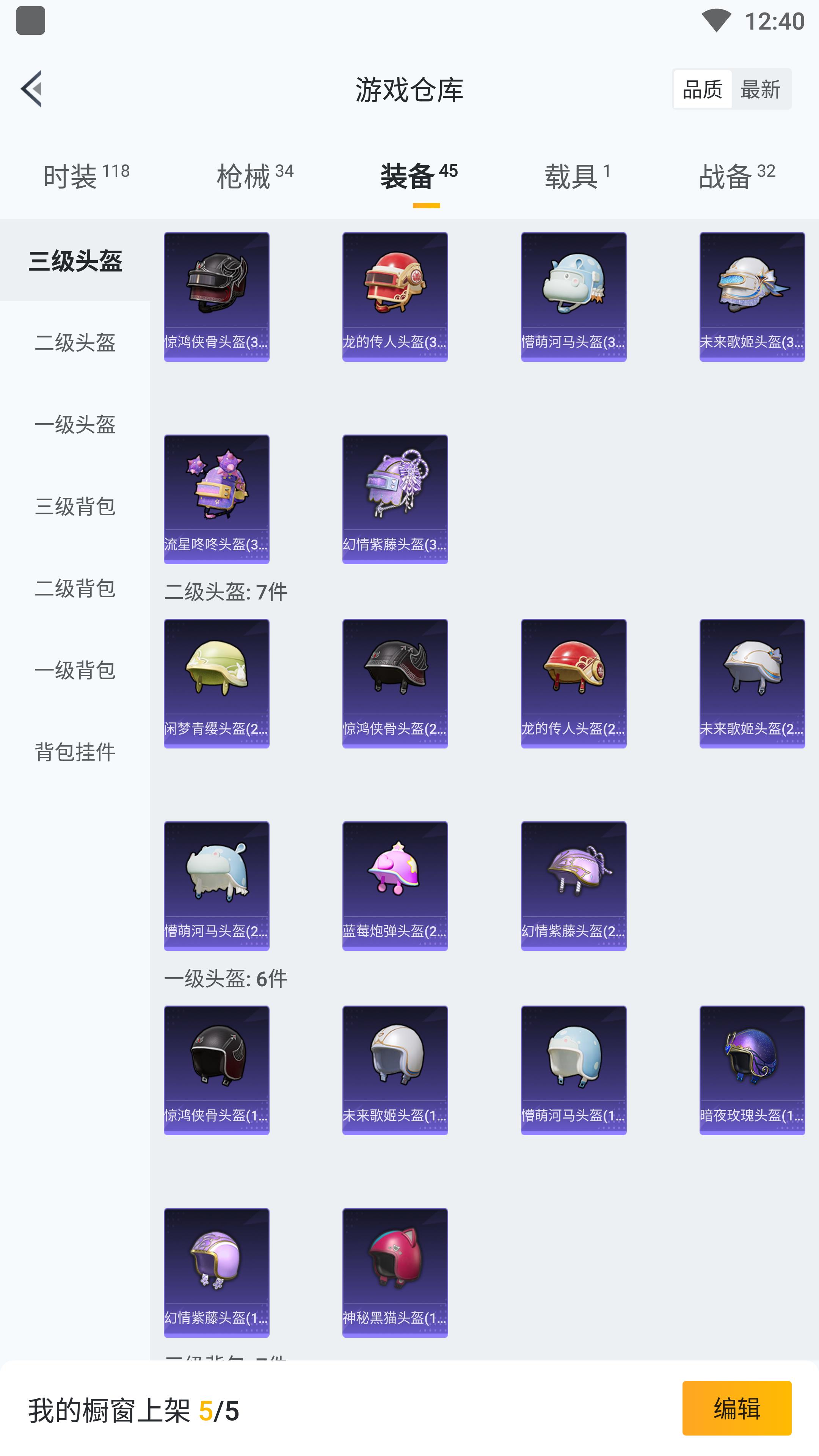Jump to 一级背包 category
819x1456 pixels.
pos(75,670)
